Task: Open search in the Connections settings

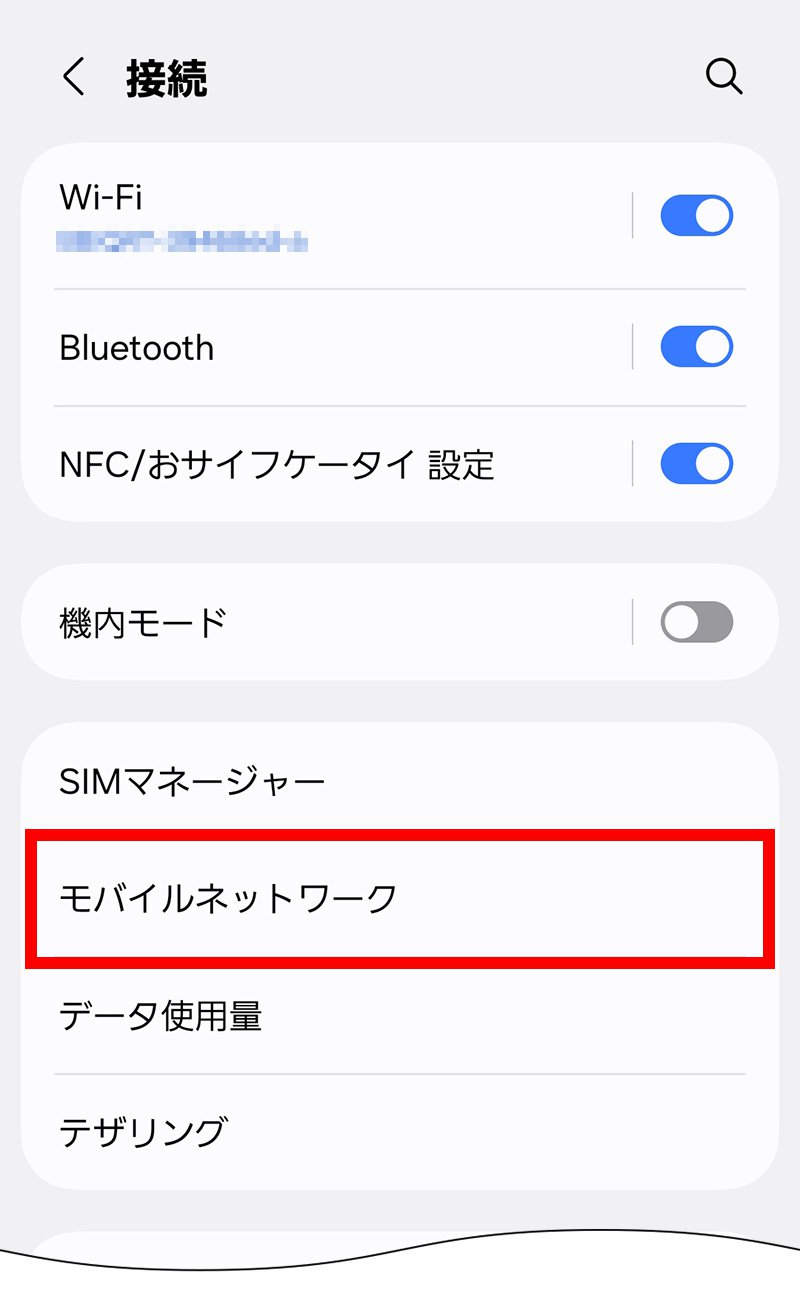Action: point(724,77)
